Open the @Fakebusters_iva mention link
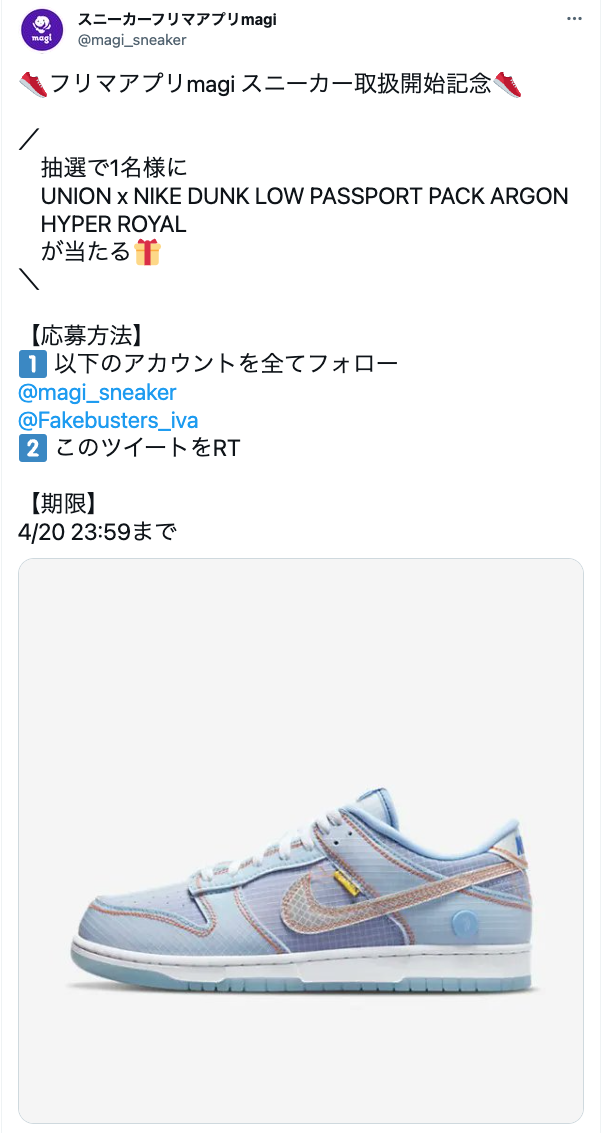The image size is (602, 1133). tap(108, 420)
